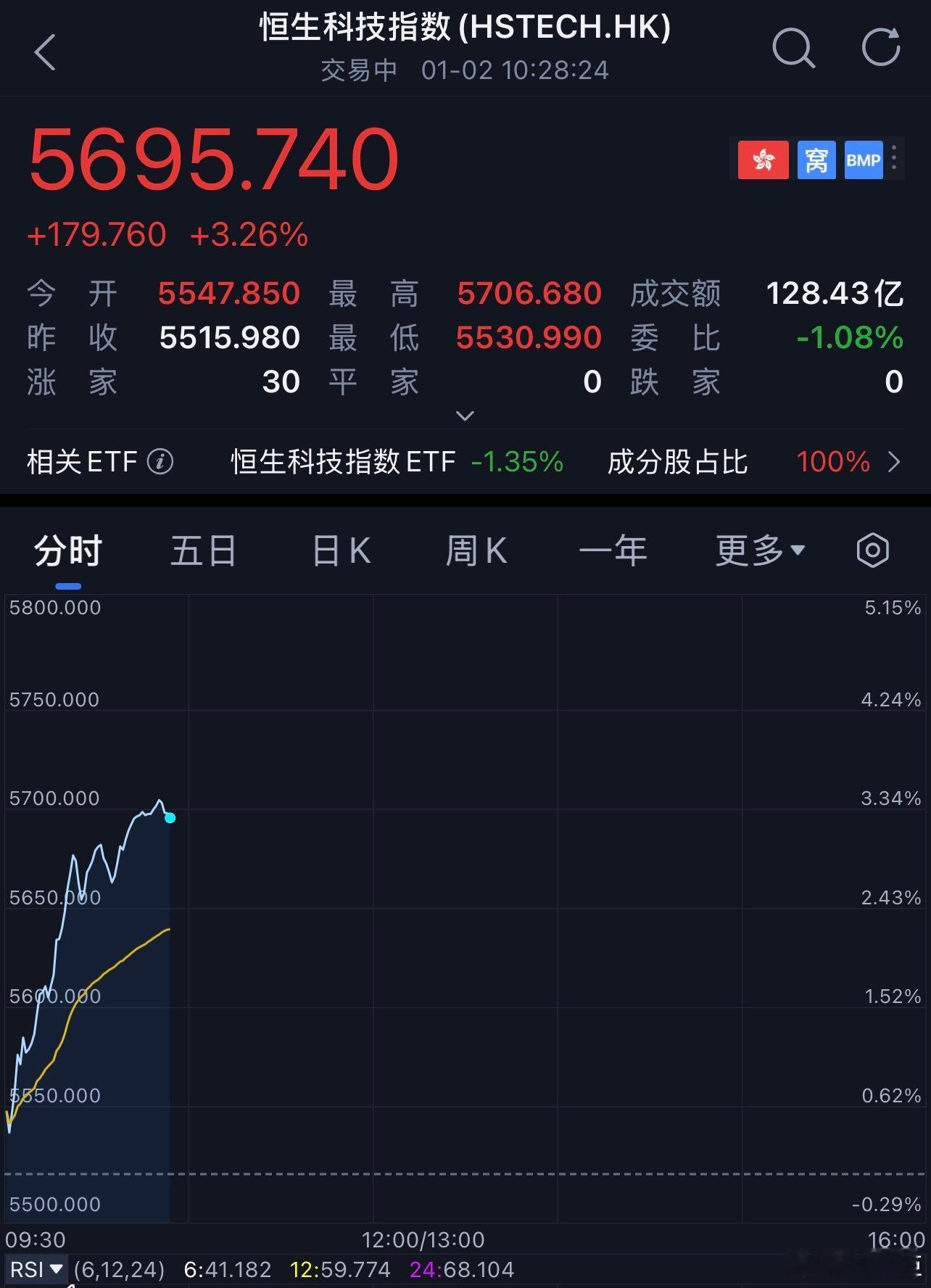The height and width of the screenshot is (1288, 931).
Task: Tap the current price point marker on chart
Action: pyautogui.click(x=171, y=817)
